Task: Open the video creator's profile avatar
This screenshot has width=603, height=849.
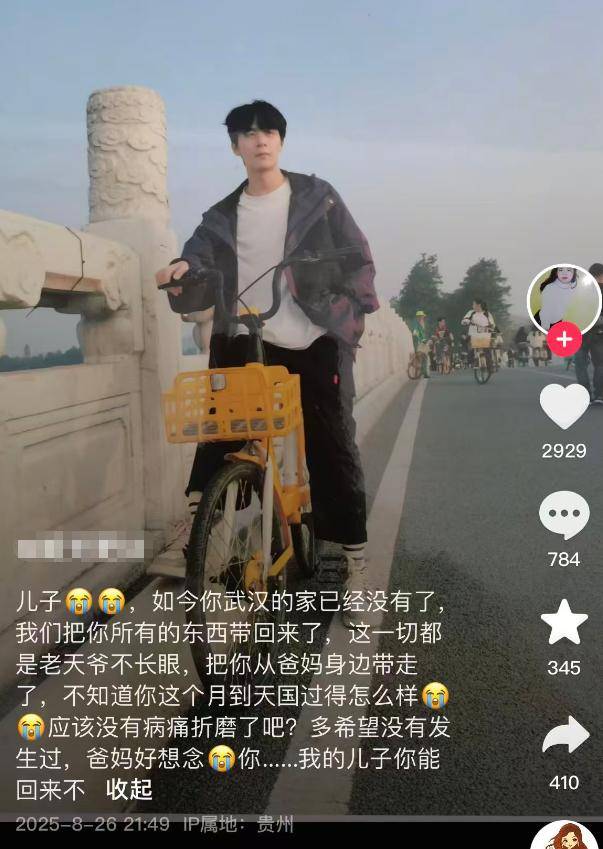Action: [x=563, y=297]
